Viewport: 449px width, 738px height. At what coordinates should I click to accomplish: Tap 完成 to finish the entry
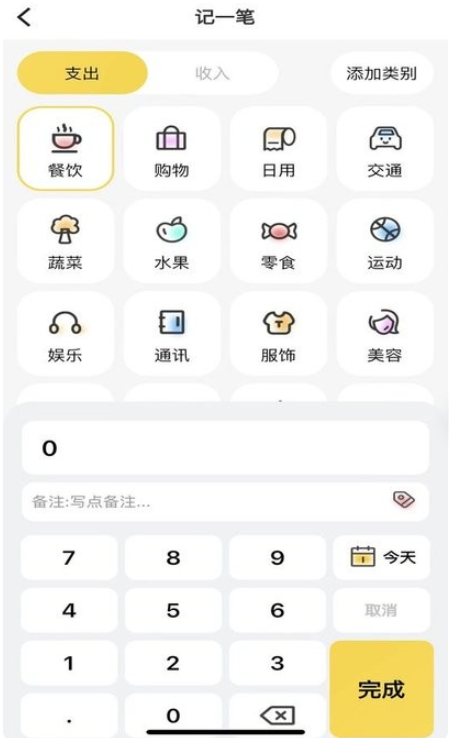point(381,689)
